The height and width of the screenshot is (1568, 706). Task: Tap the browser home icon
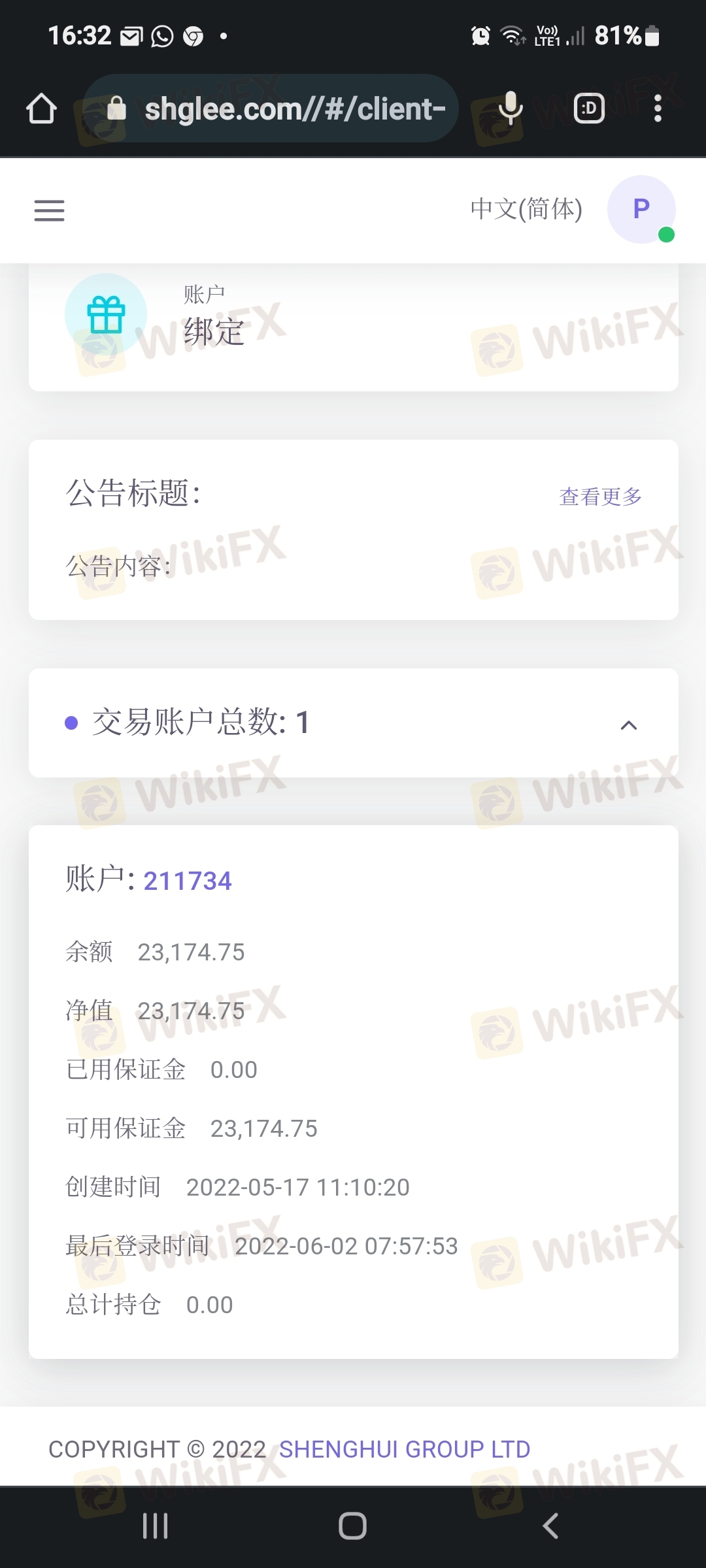(41, 108)
